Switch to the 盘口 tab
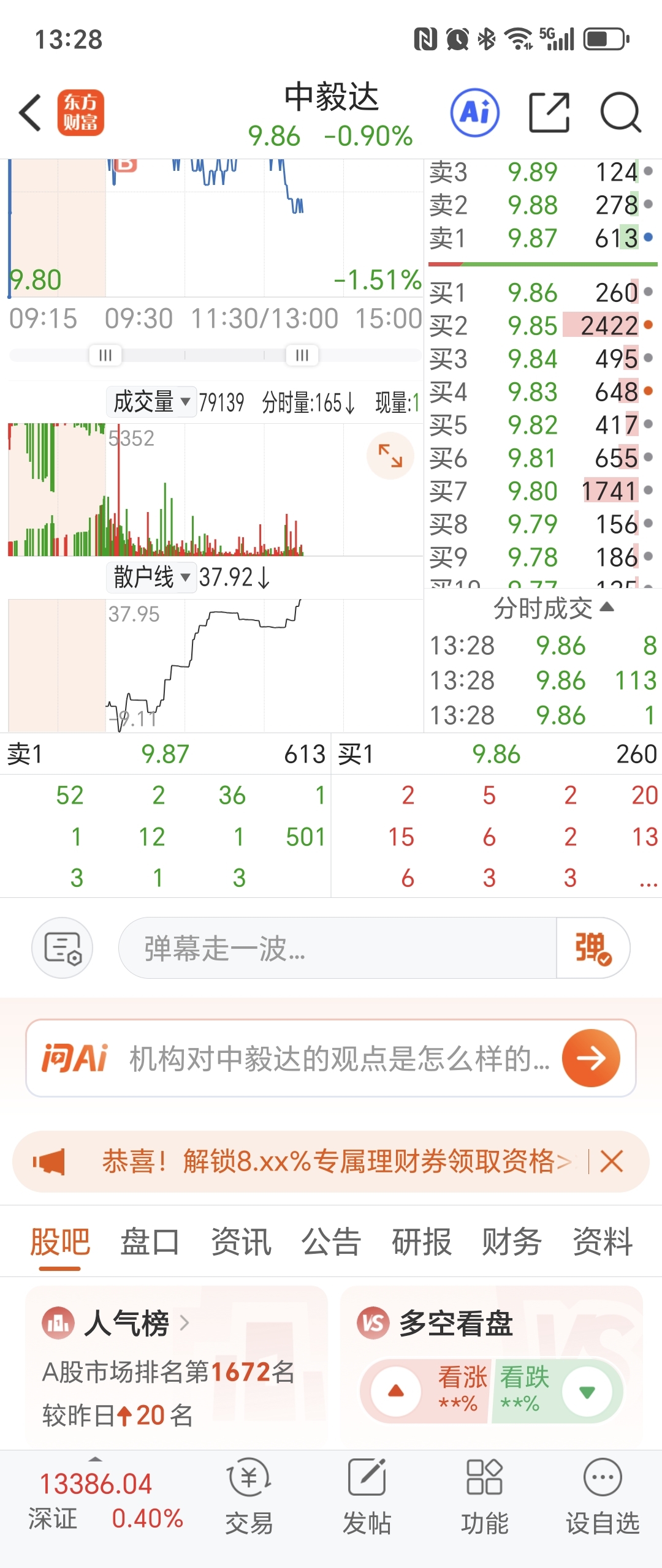Image resolution: width=662 pixels, height=1568 pixels. tap(150, 1242)
